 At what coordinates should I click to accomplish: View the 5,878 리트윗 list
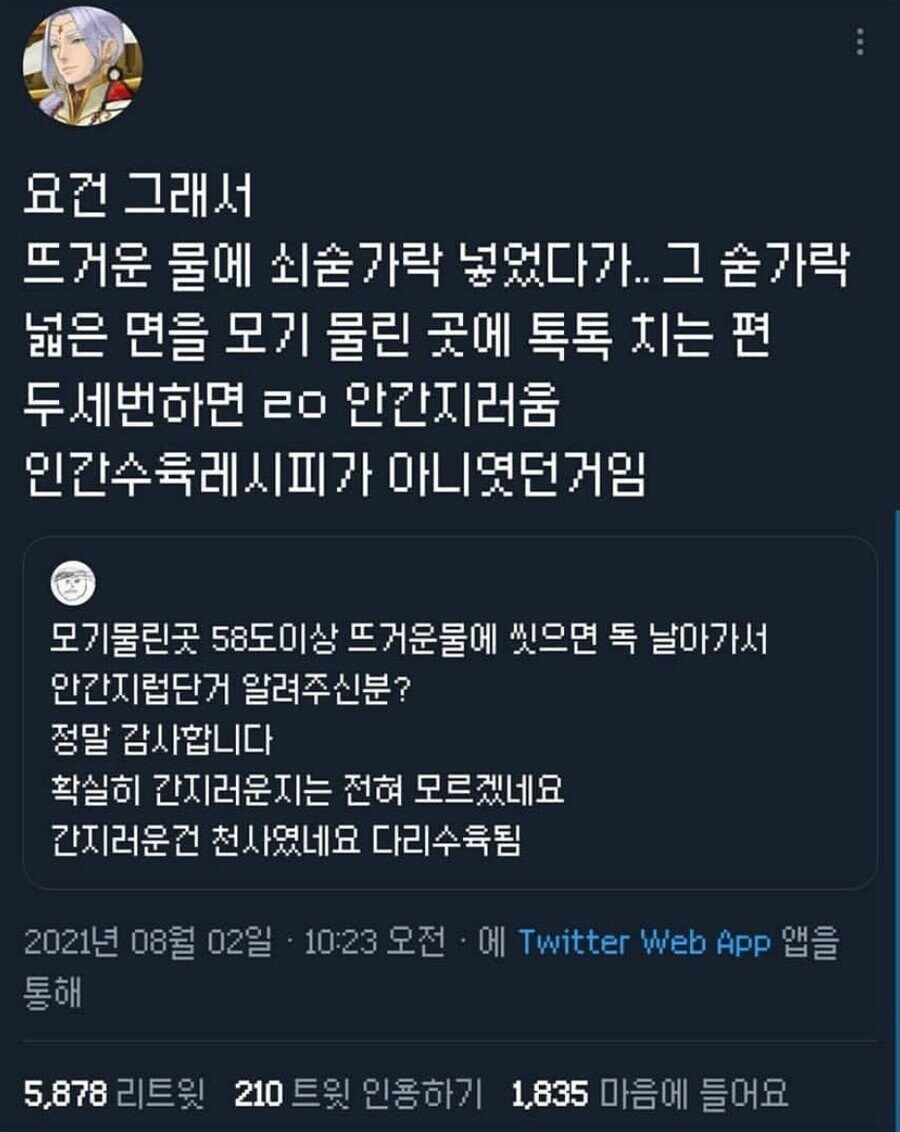pos(112,1093)
